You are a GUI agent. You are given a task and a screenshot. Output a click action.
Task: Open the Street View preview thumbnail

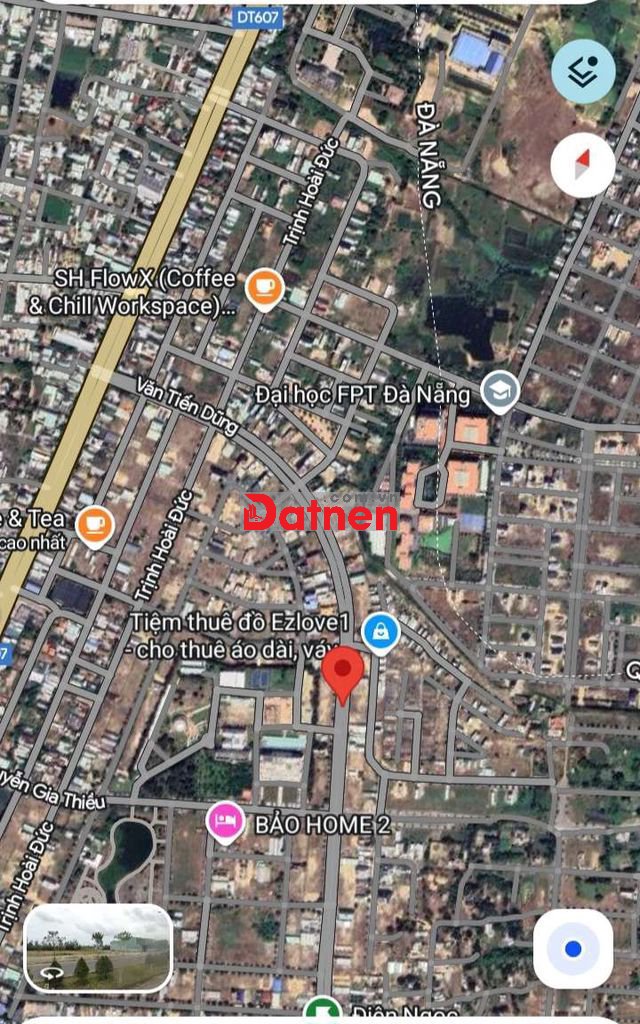(98, 948)
